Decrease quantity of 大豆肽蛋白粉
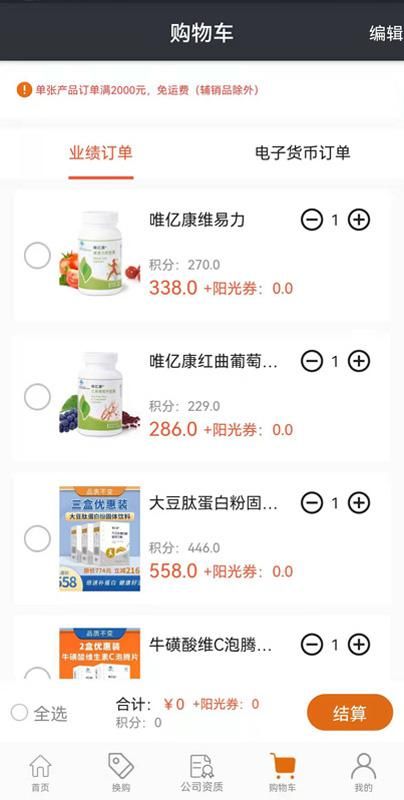This screenshot has height=800, width=404. pyautogui.click(x=312, y=504)
